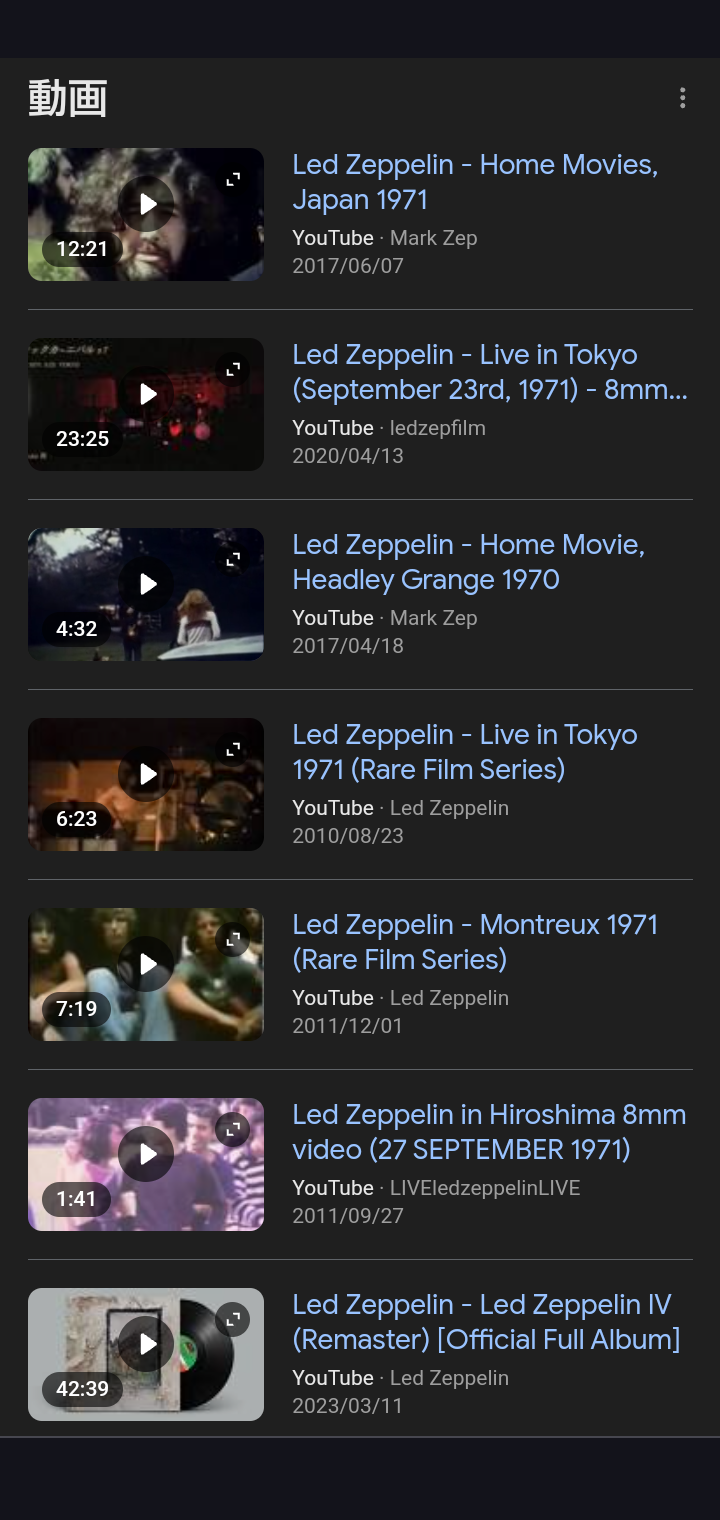This screenshot has height=1520, width=720.
Task: Open Led Zeppelin - Home Movies, Japan 1971 link
Action: 475,182
